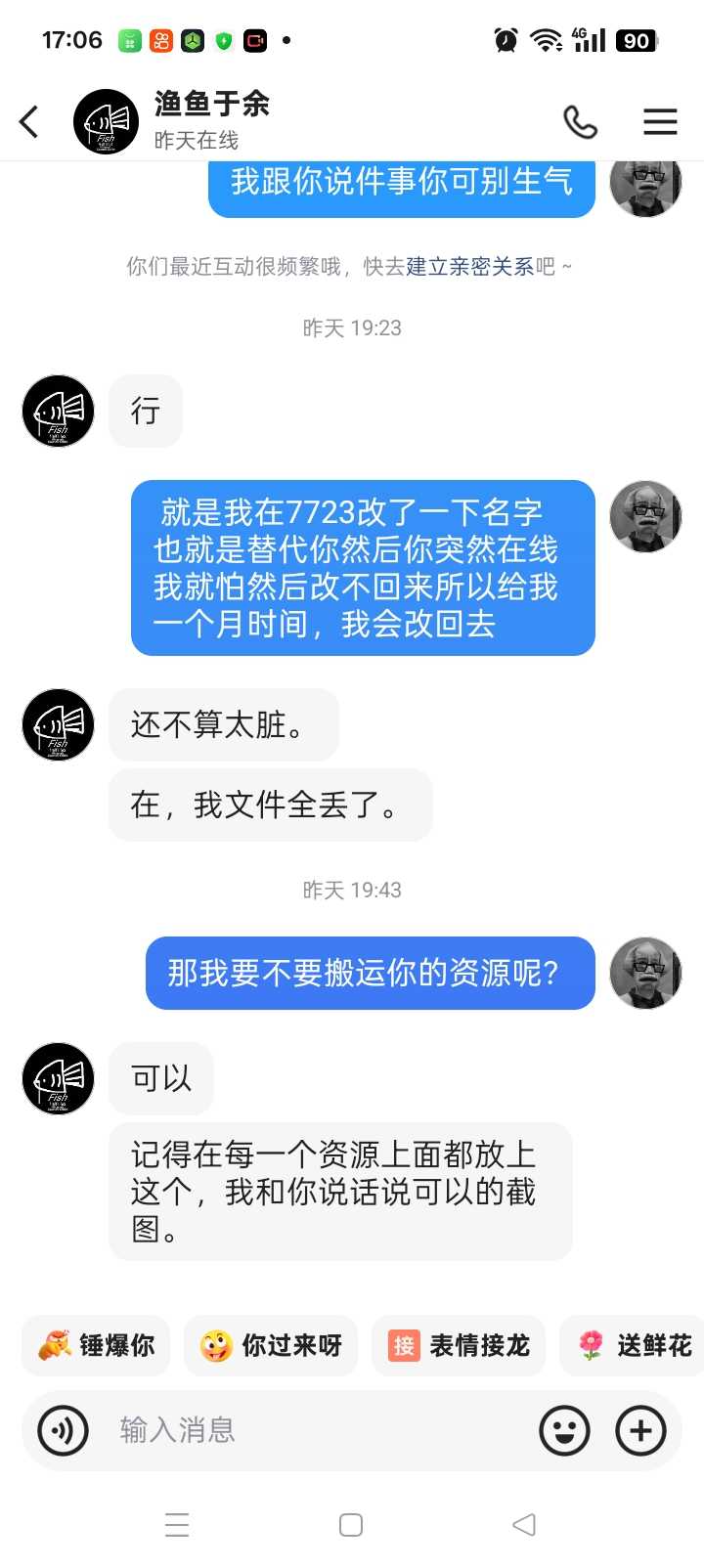This screenshot has width=704, height=1568.
Task: Focus the 输入消息 text field
Action: coord(313,1431)
